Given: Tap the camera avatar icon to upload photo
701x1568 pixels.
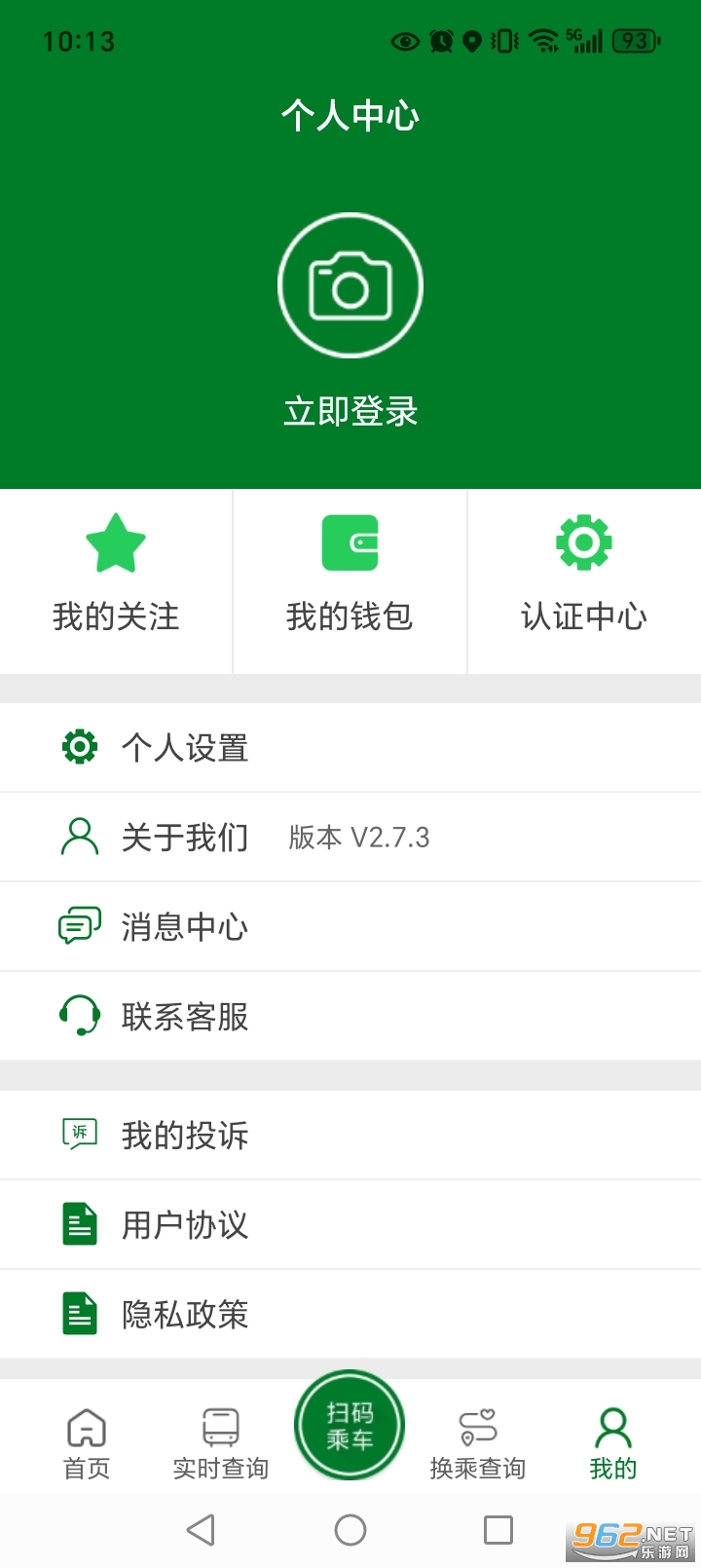Looking at the screenshot, I should (x=350, y=284).
